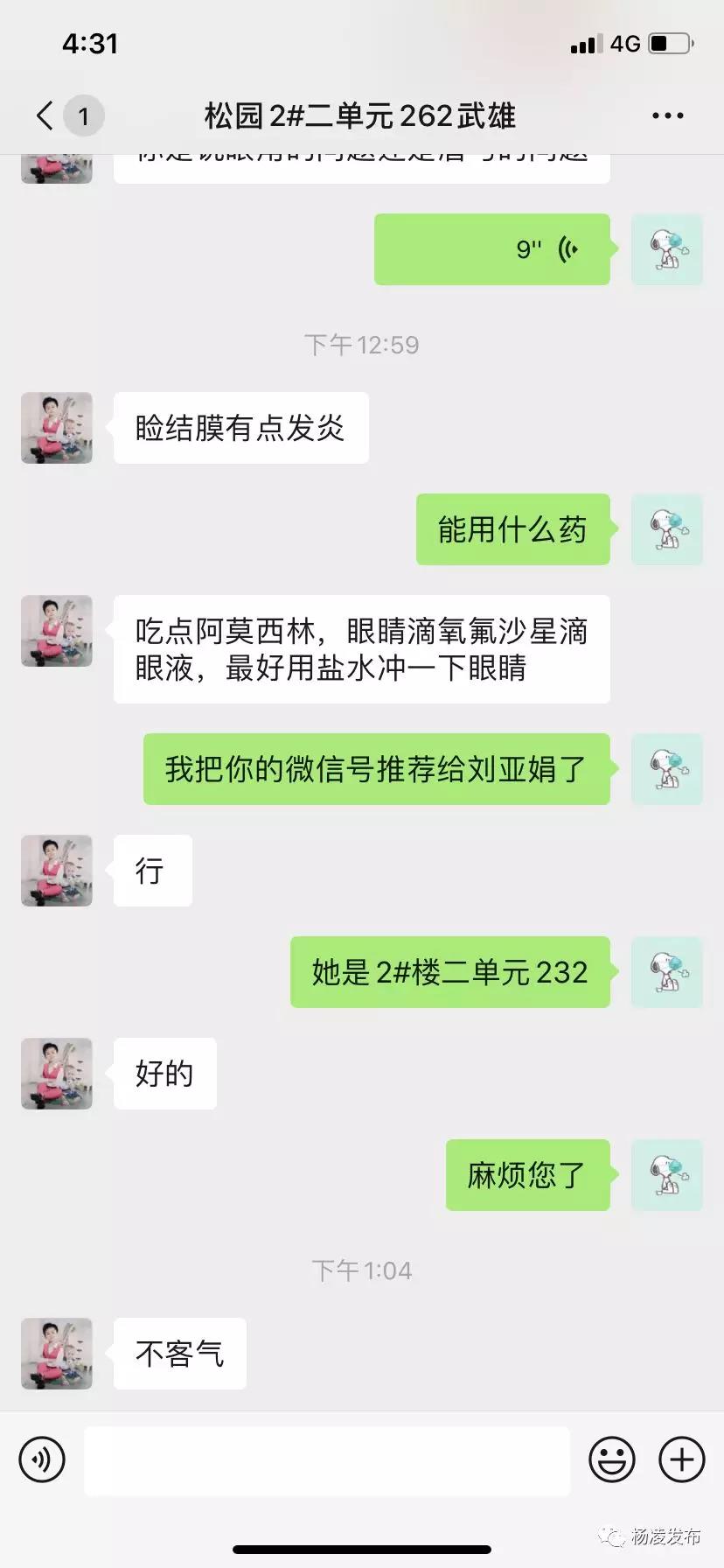Image resolution: width=724 pixels, height=1568 pixels.
Task: Play the 9-second voice message
Action: pos(492,249)
